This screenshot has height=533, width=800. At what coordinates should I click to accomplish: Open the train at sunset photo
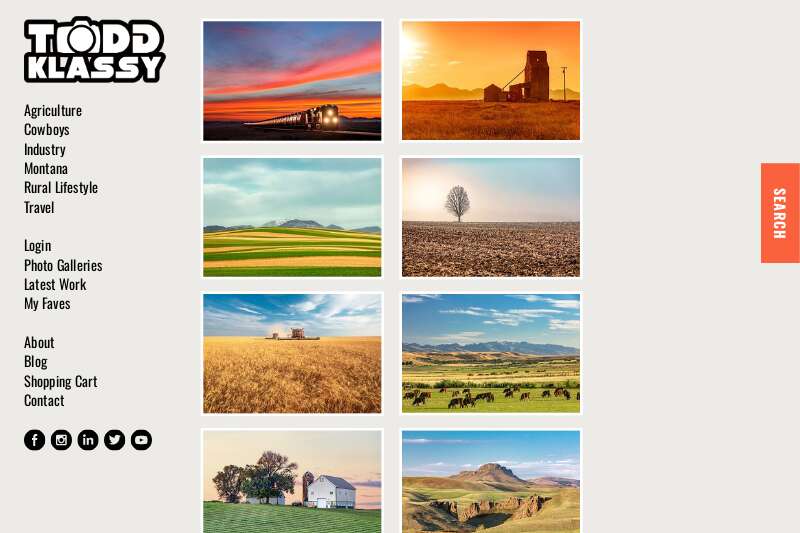tap(292, 81)
